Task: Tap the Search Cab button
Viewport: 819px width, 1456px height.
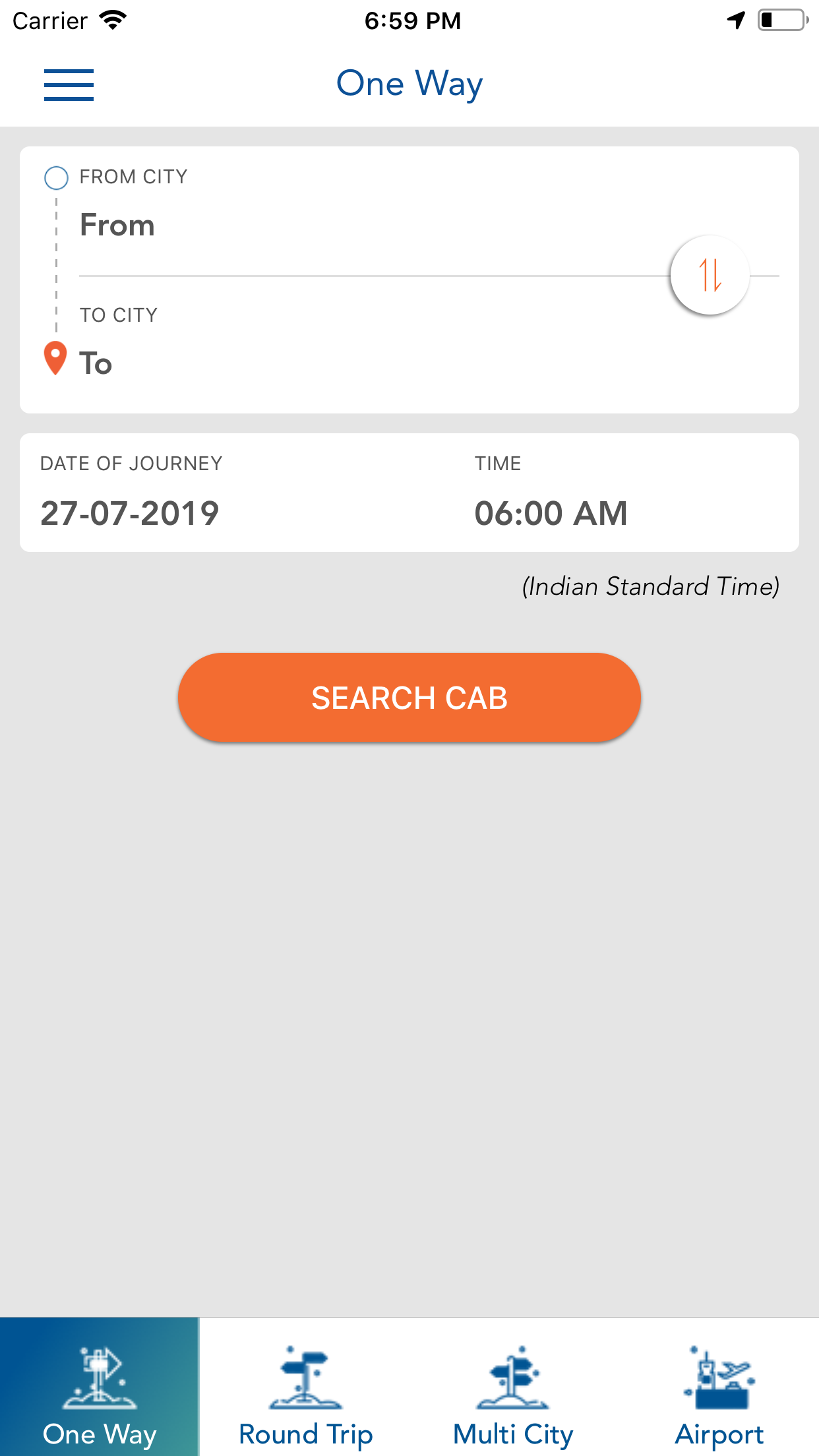Action: pyautogui.click(x=409, y=698)
